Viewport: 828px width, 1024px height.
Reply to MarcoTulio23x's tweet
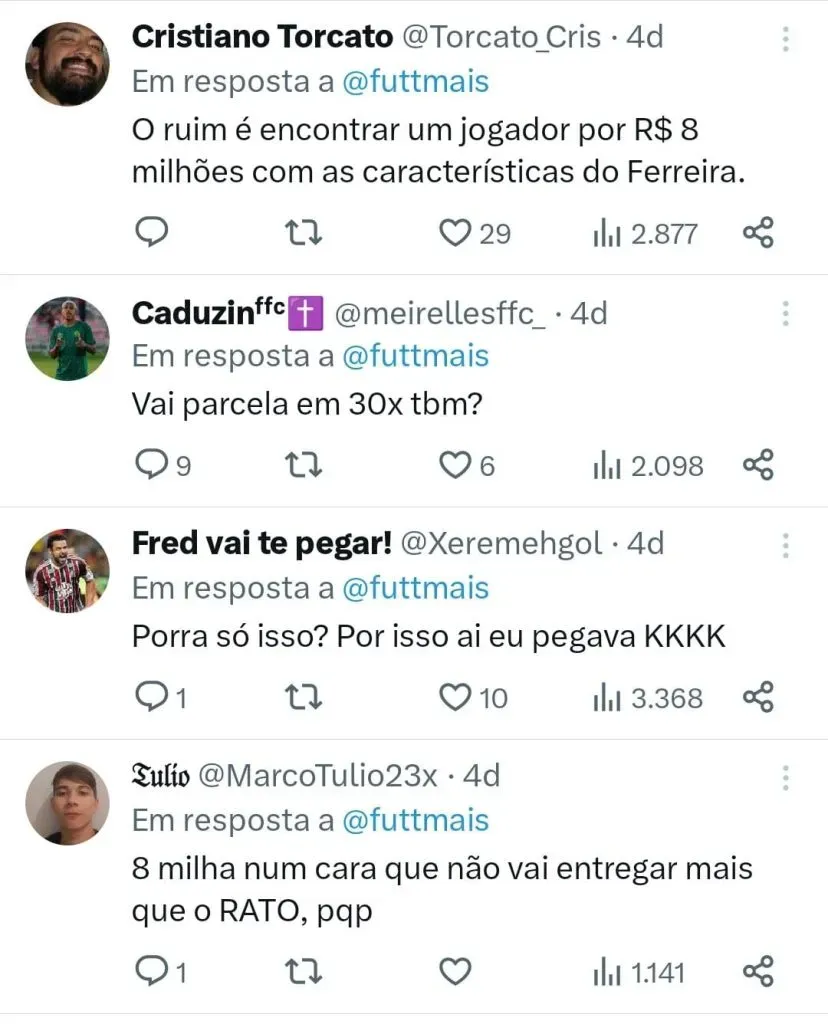(152, 971)
